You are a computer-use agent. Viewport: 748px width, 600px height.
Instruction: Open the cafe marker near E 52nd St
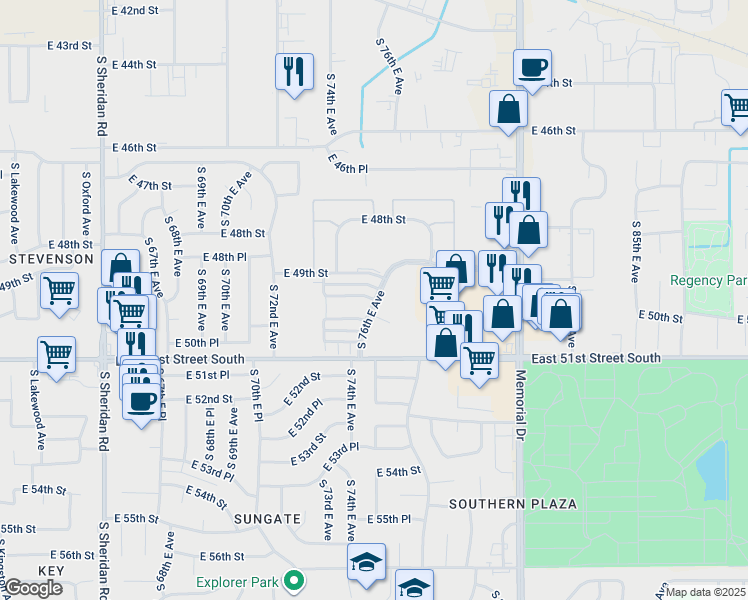(x=141, y=401)
